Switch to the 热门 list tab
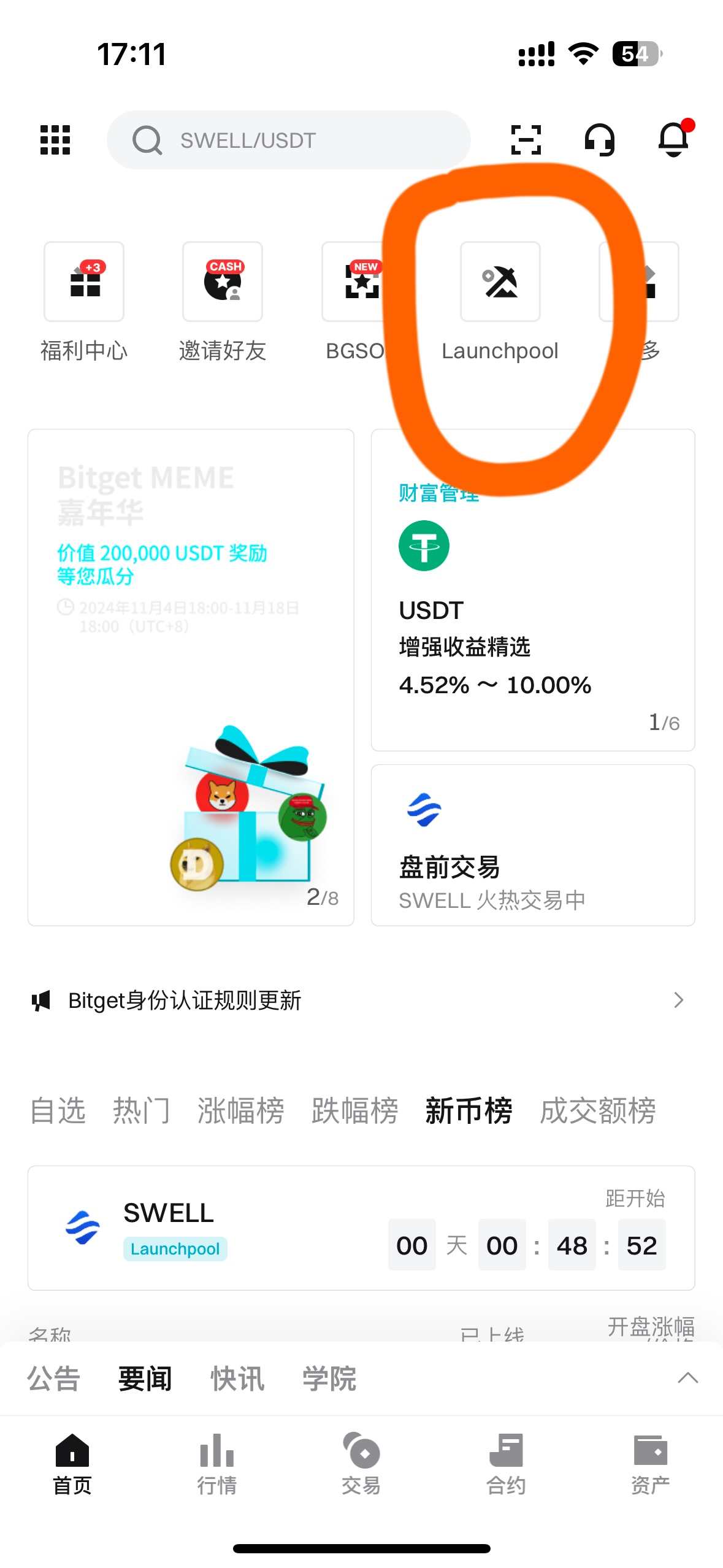The width and height of the screenshot is (723, 1568). click(141, 1111)
